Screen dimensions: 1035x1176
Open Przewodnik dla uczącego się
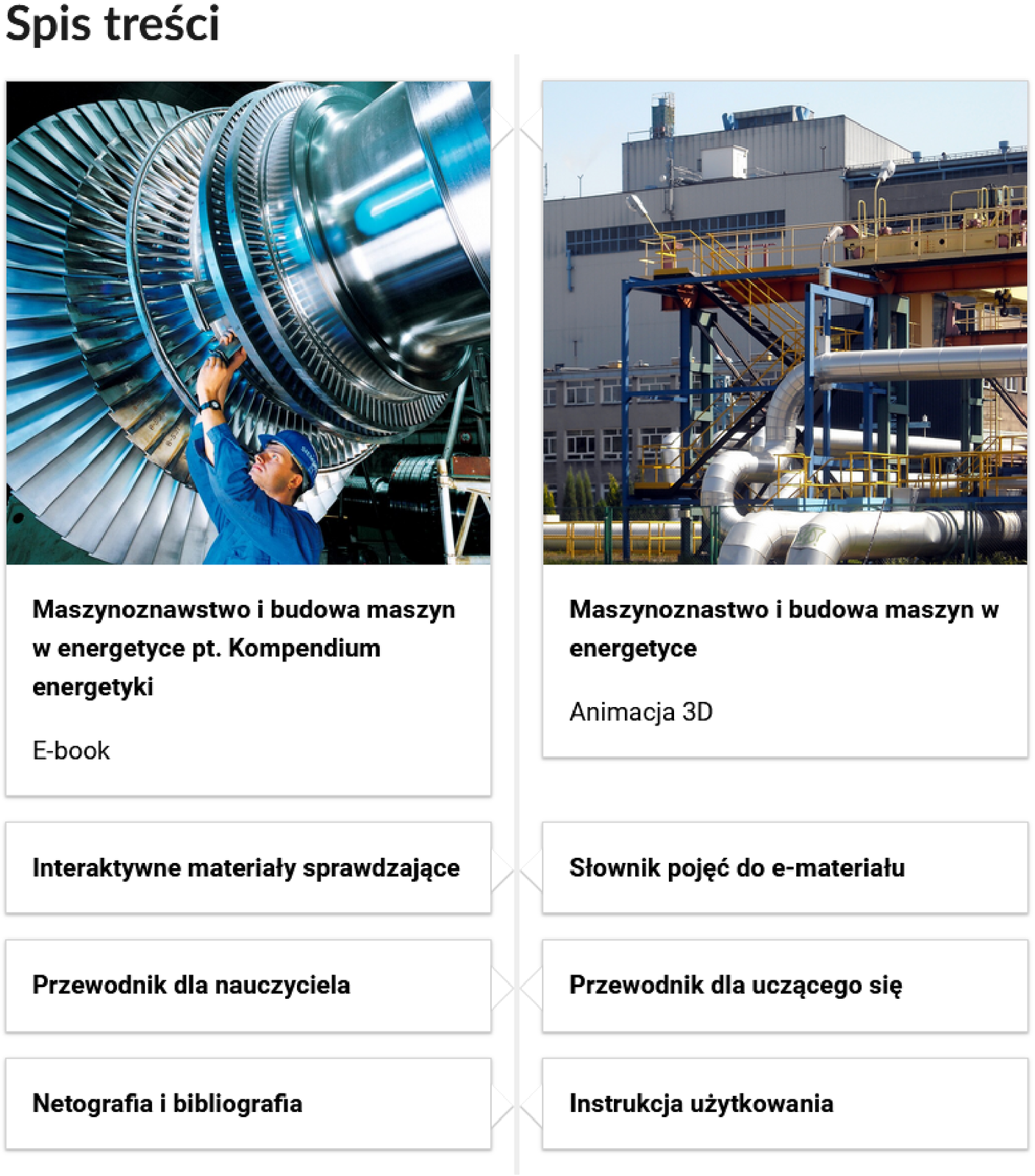tap(784, 986)
